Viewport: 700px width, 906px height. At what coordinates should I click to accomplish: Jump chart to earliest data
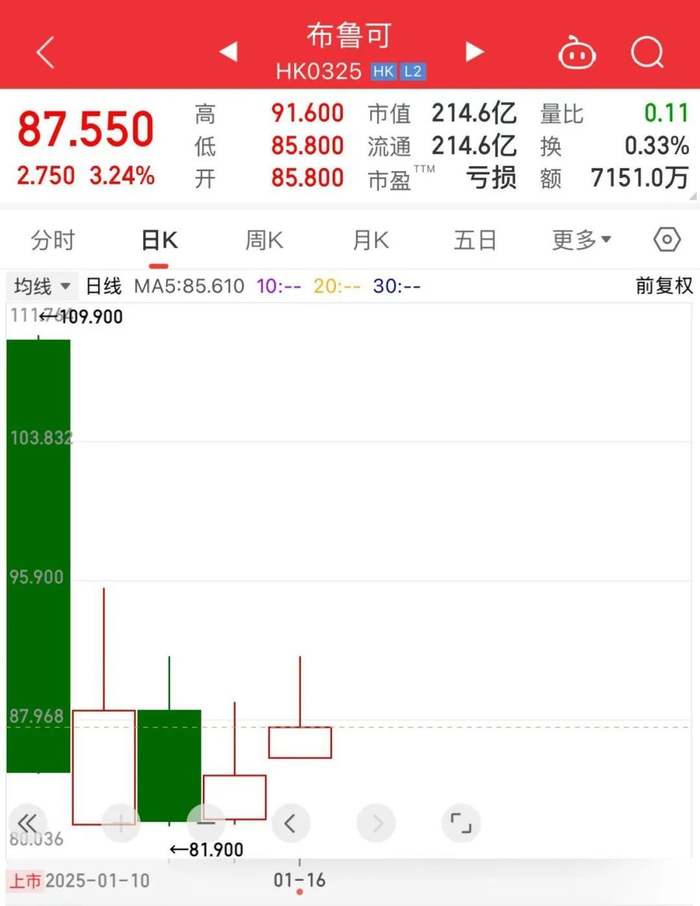coord(27,823)
